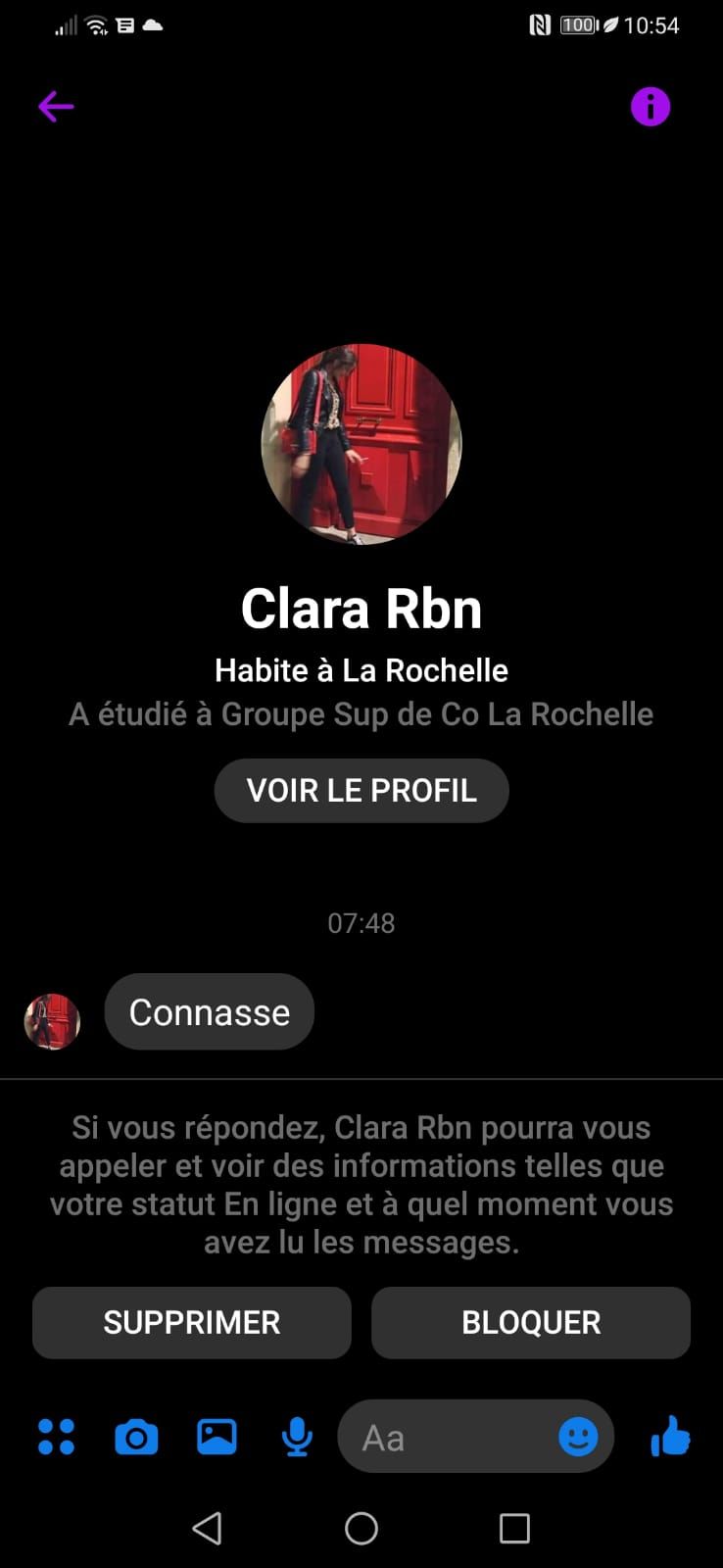Tap VOIR LE PROFIL button
The width and height of the screenshot is (723, 1568).
tap(361, 790)
